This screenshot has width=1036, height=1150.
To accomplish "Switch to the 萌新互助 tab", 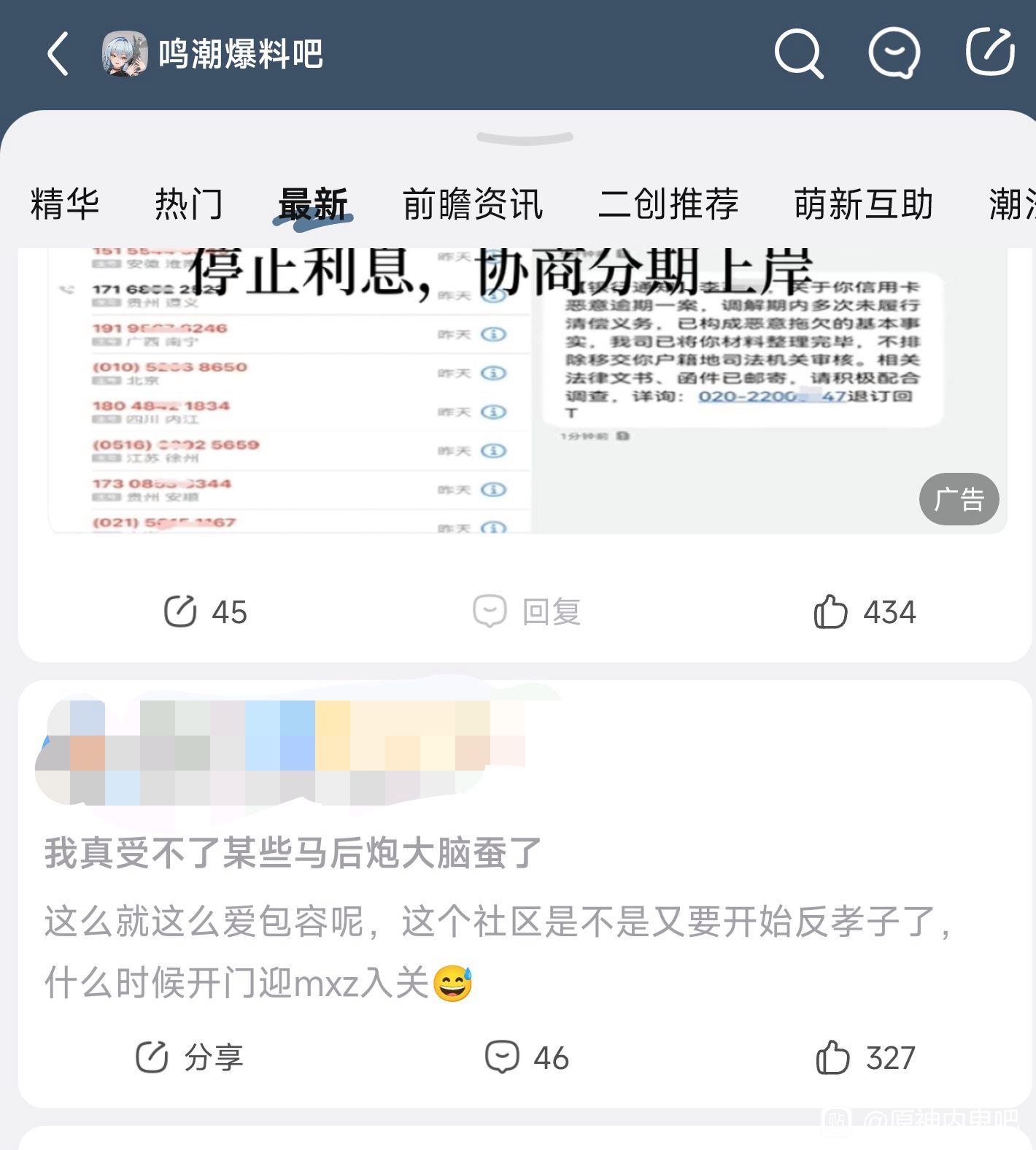I will 864,204.
